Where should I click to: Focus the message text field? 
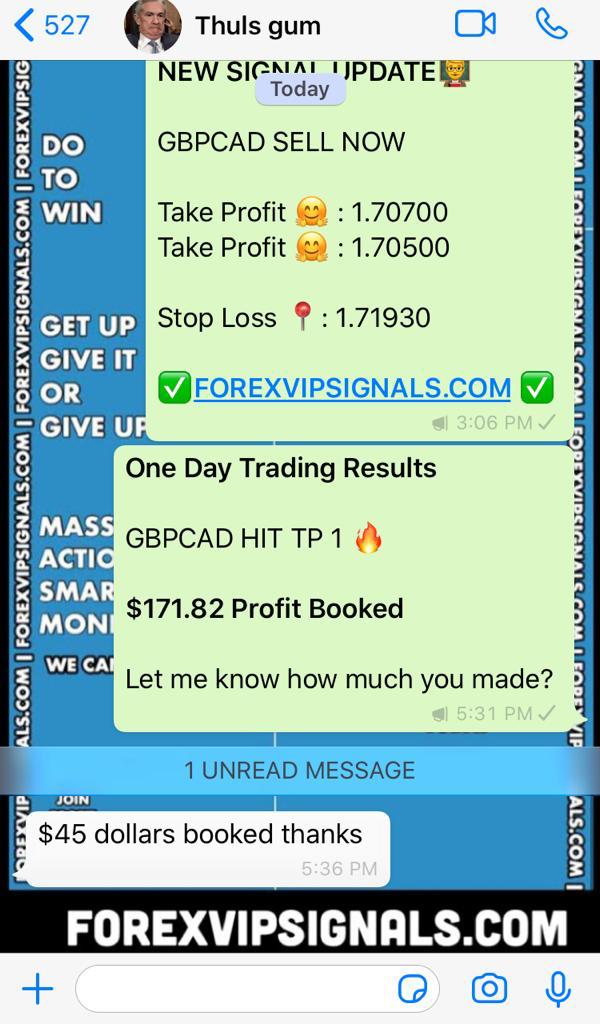click(x=235, y=989)
